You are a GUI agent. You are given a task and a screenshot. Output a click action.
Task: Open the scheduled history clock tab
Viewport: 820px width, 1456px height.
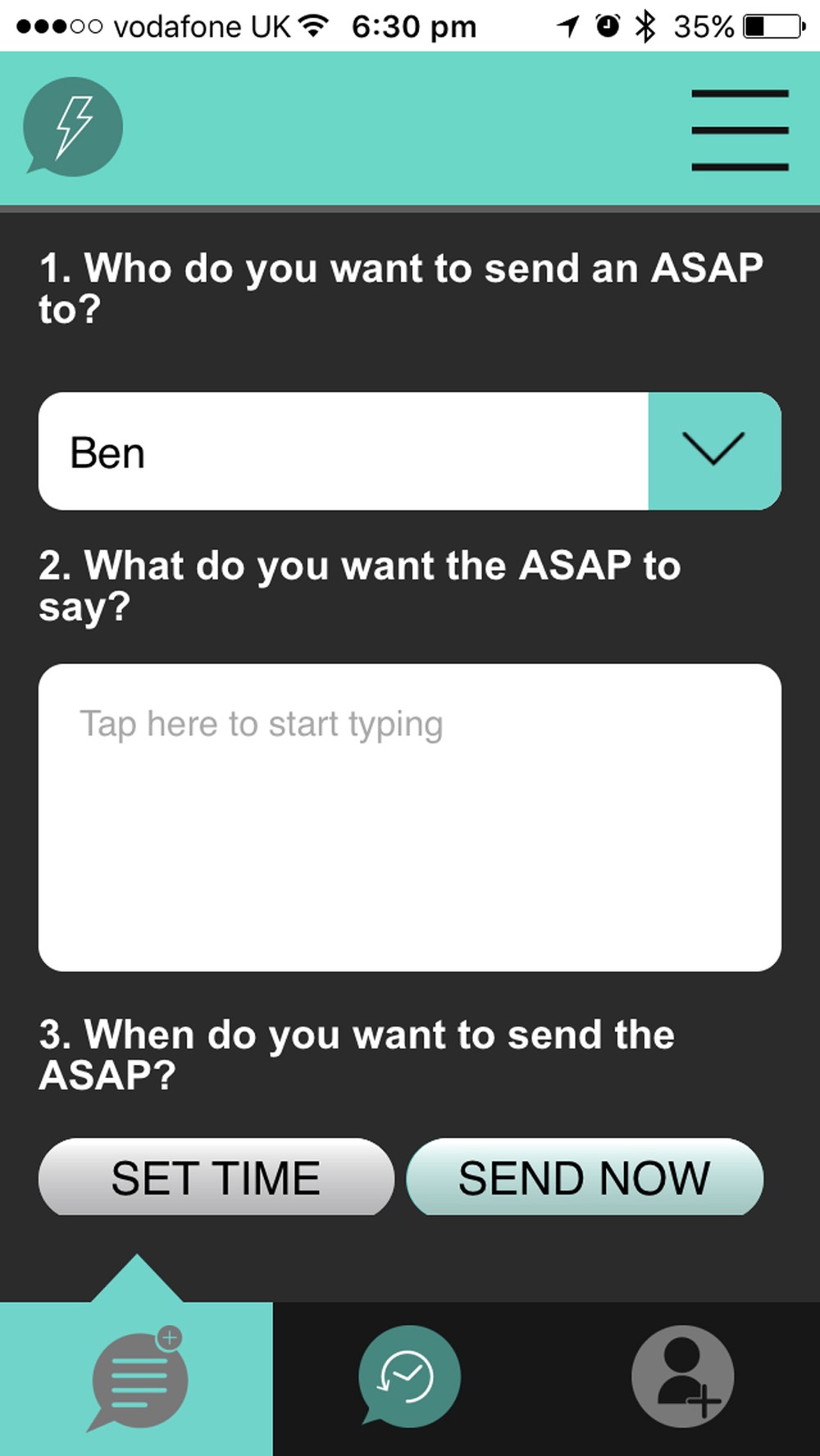409,1376
